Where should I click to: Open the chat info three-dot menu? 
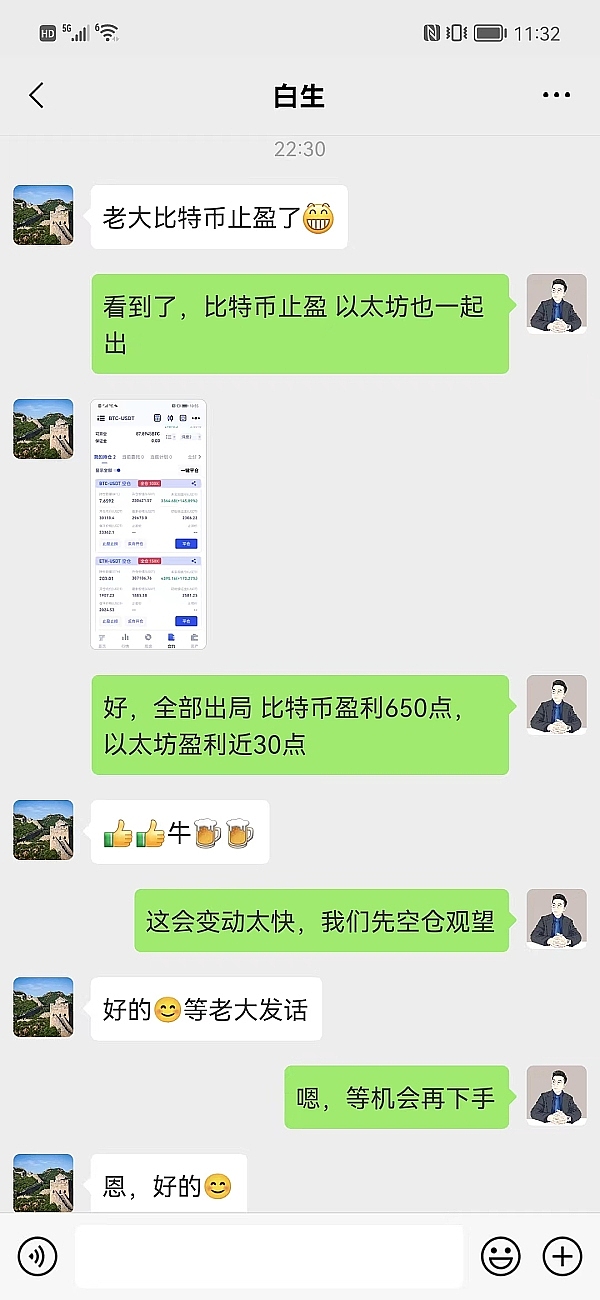pyautogui.click(x=556, y=96)
